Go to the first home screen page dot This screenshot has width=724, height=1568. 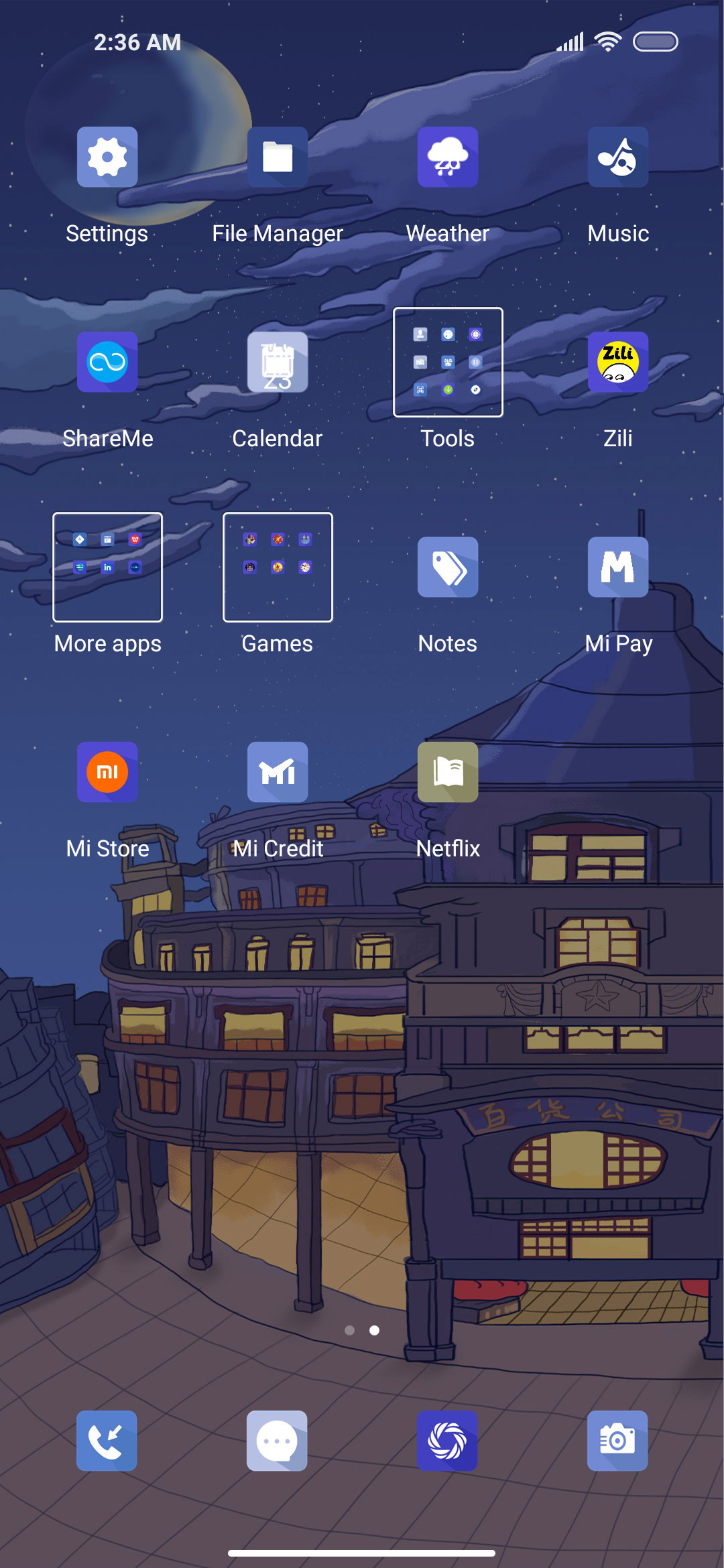coord(349,1330)
